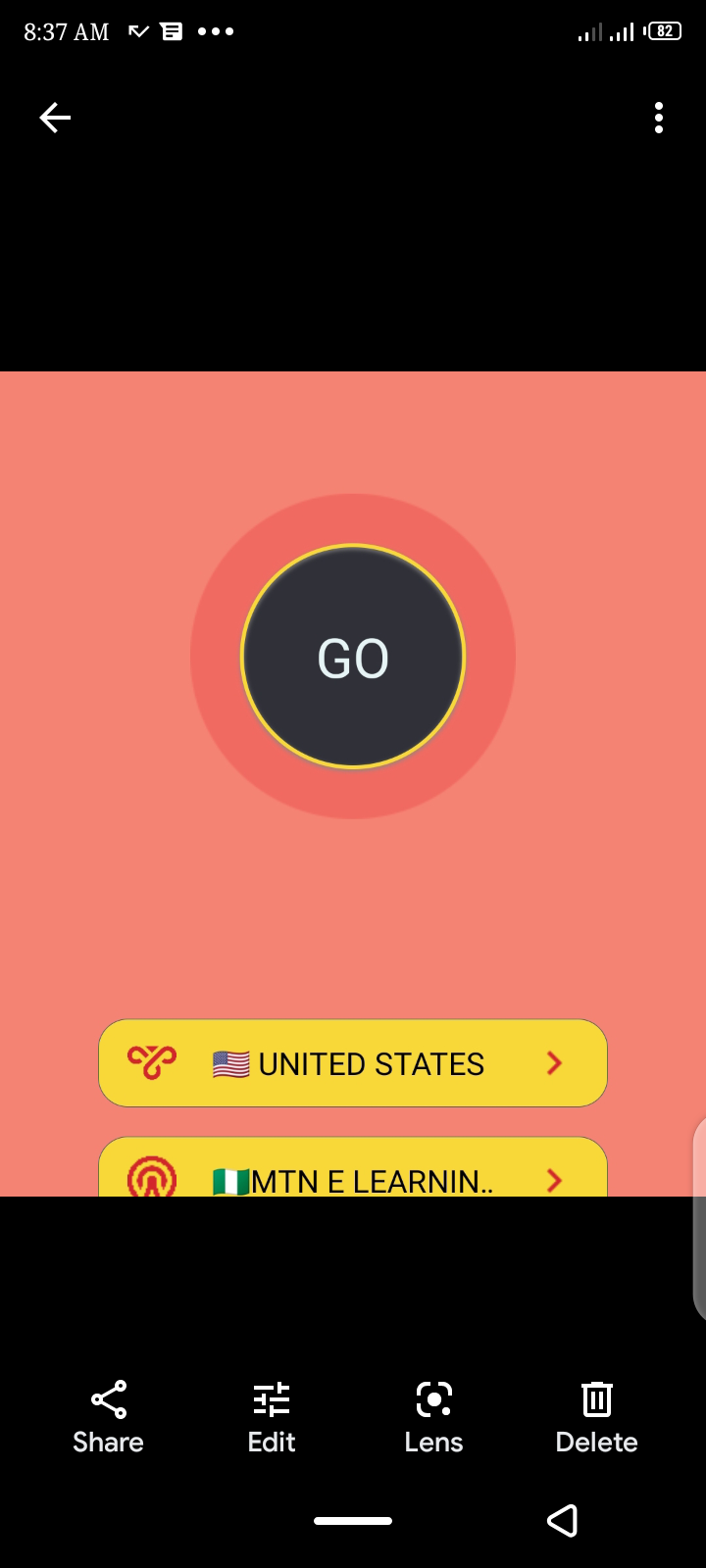Tap the system back triangle
This screenshot has width=706, height=1568.
click(563, 1520)
